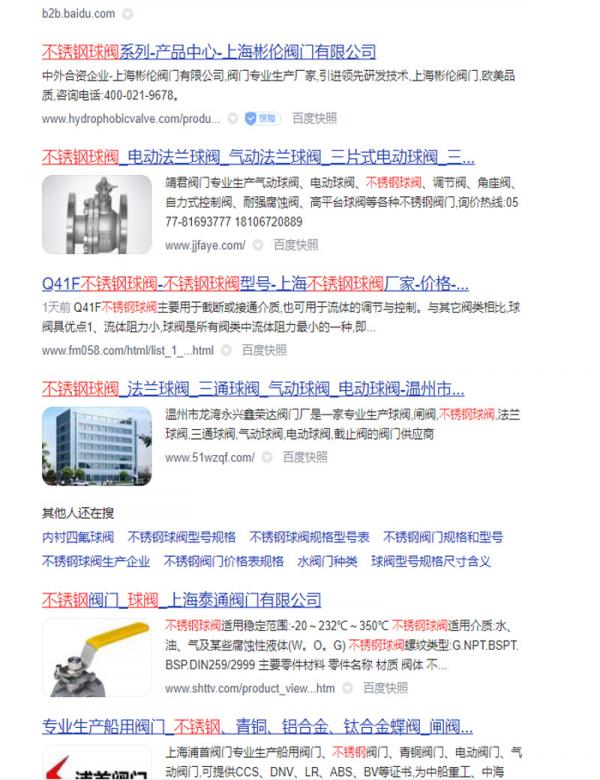Open the 专业生产船用阀门 result link
The image size is (600, 780).
coord(257,726)
